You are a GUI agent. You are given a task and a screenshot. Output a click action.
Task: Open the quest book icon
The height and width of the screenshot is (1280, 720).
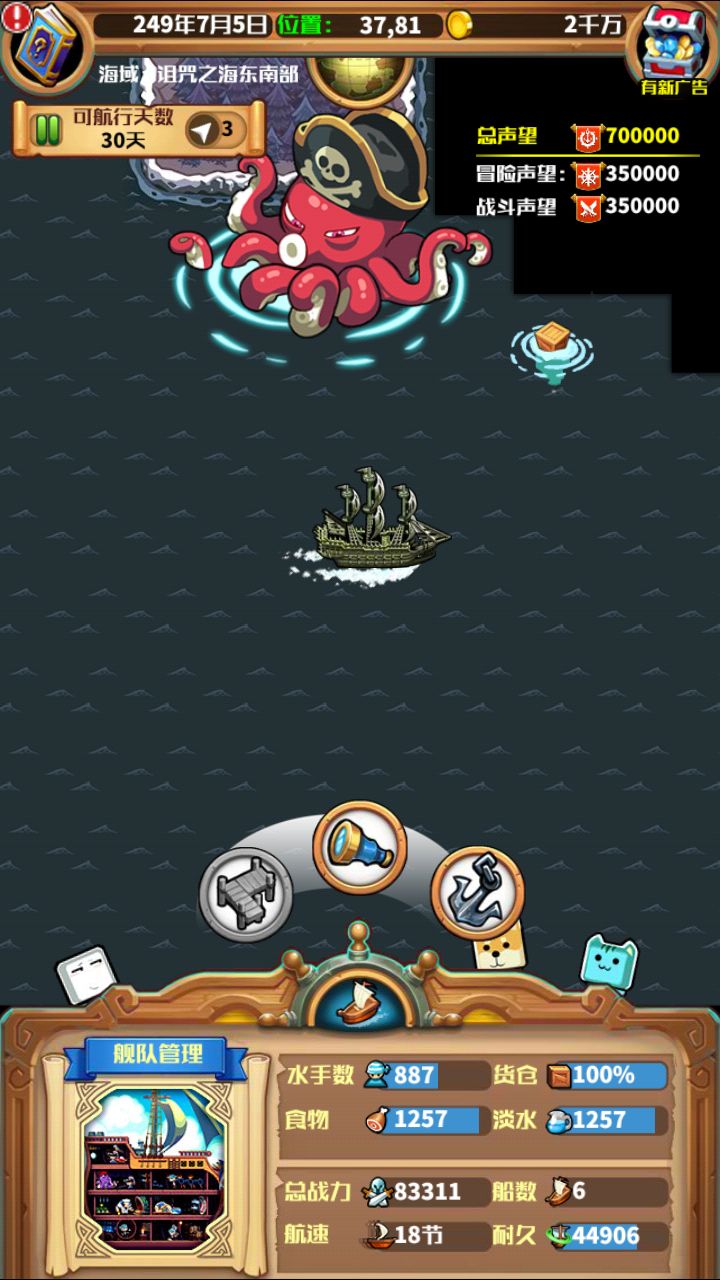click(46, 44)
